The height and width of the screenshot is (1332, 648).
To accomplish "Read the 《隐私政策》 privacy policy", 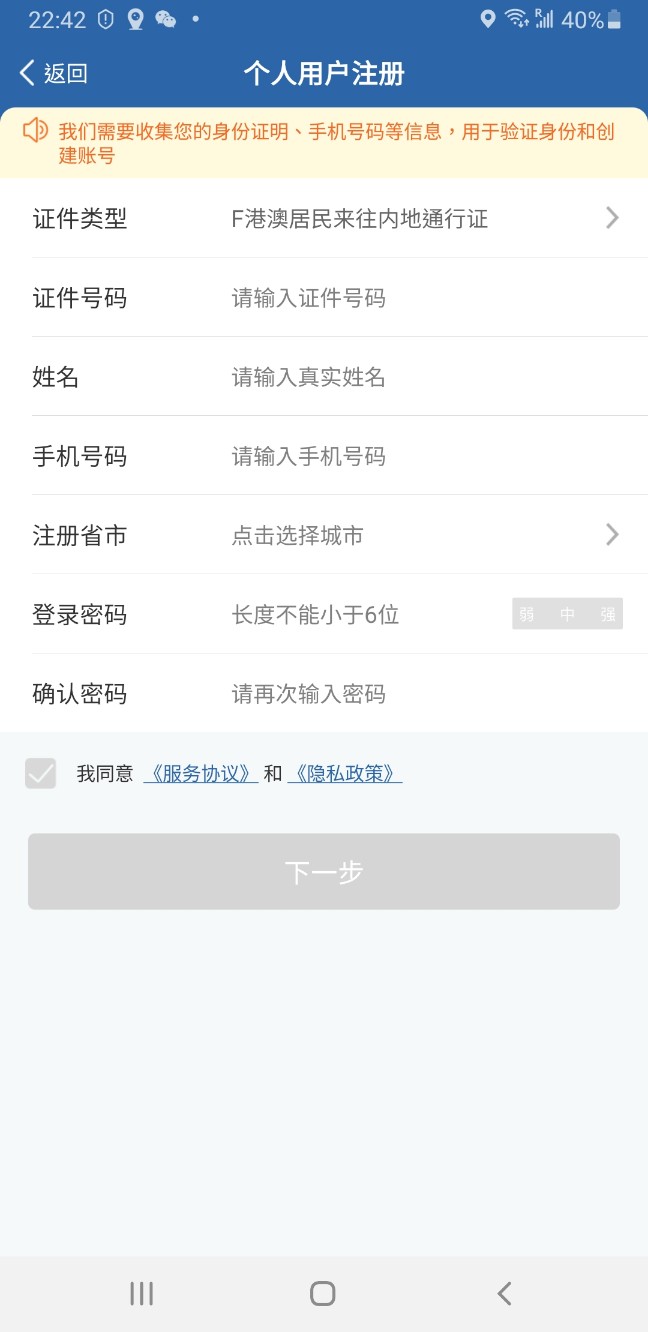I will (344, 773).
